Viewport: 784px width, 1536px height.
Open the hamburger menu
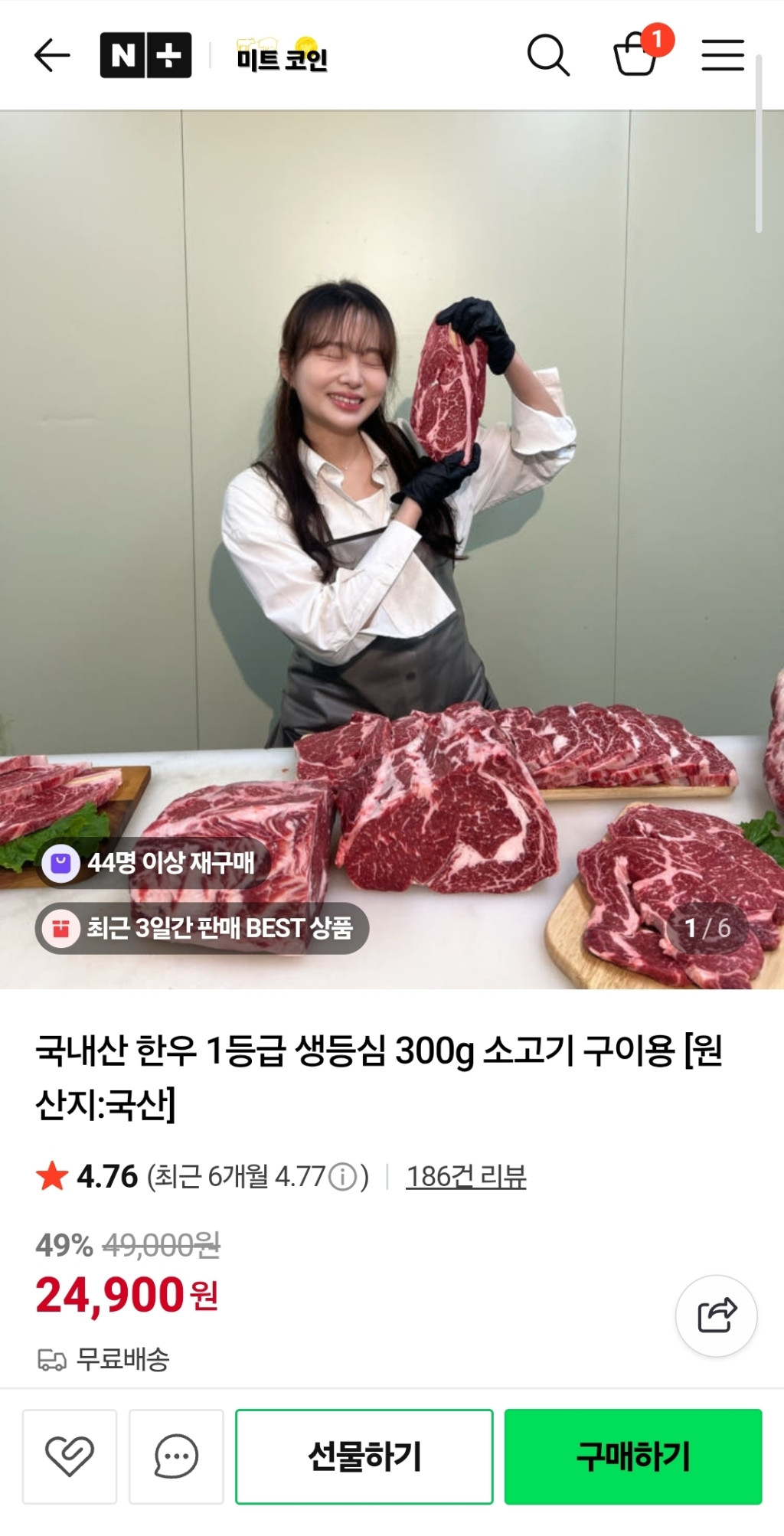coord(723,55)
